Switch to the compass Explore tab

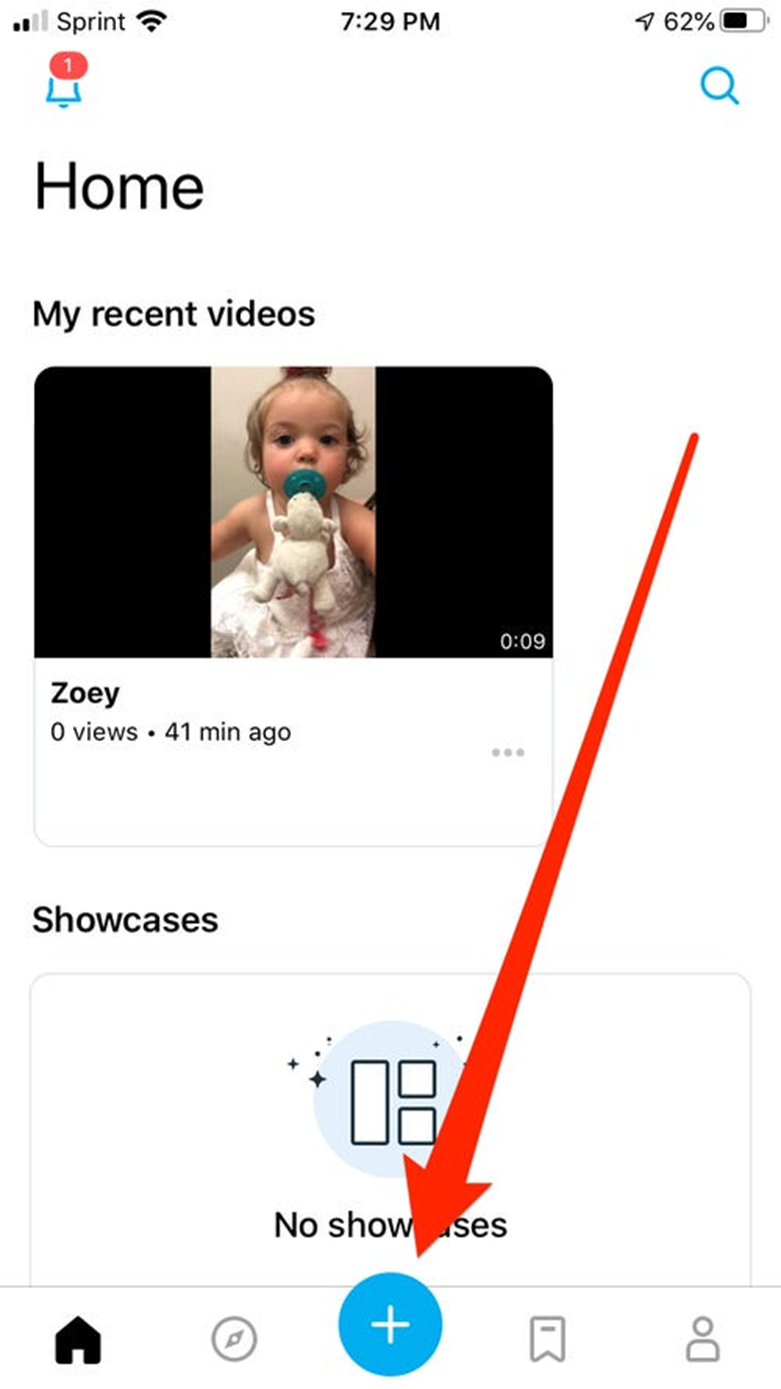(234, 1338)
